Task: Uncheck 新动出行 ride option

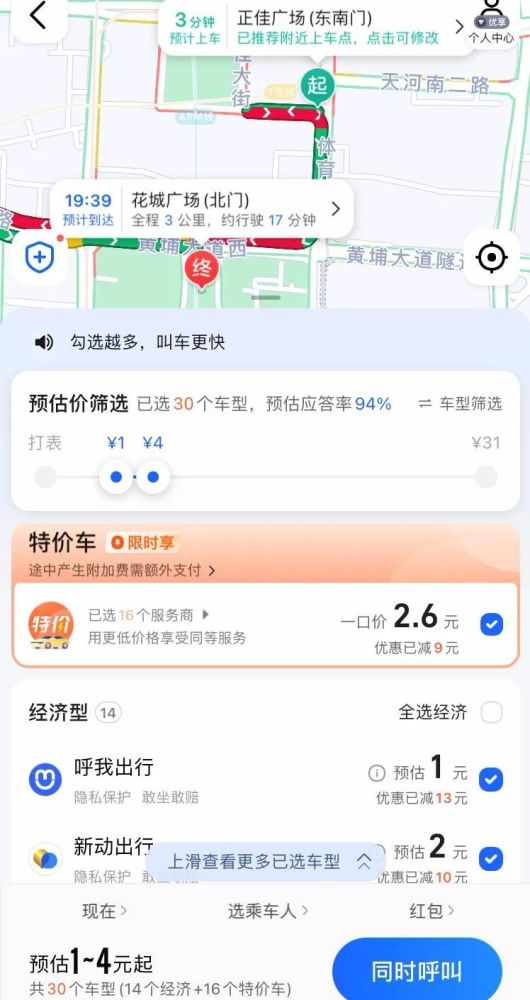Action: point(491,858)
